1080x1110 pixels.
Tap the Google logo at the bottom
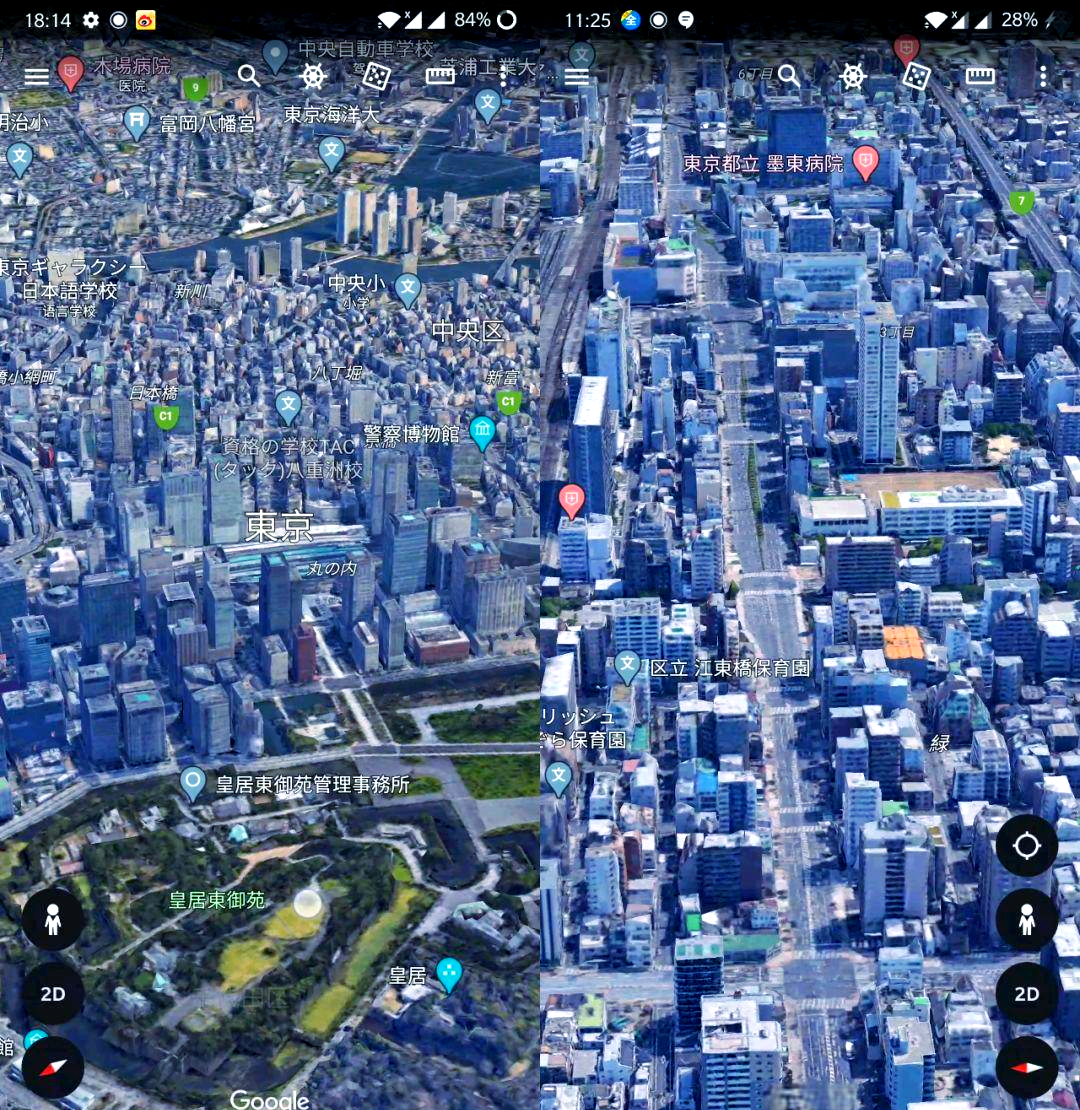[268, 1100]
